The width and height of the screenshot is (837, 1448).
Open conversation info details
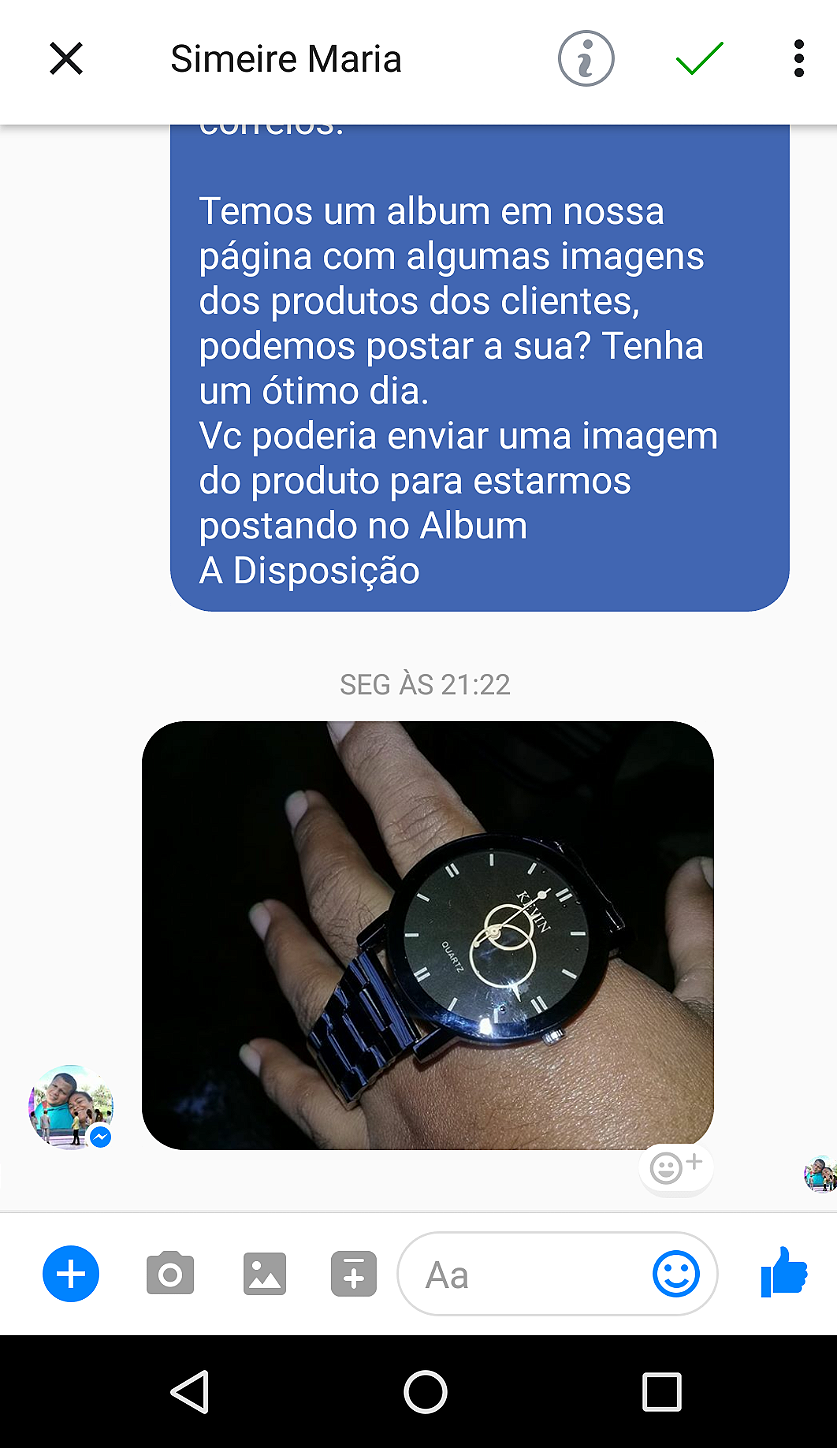click(586, 59)
